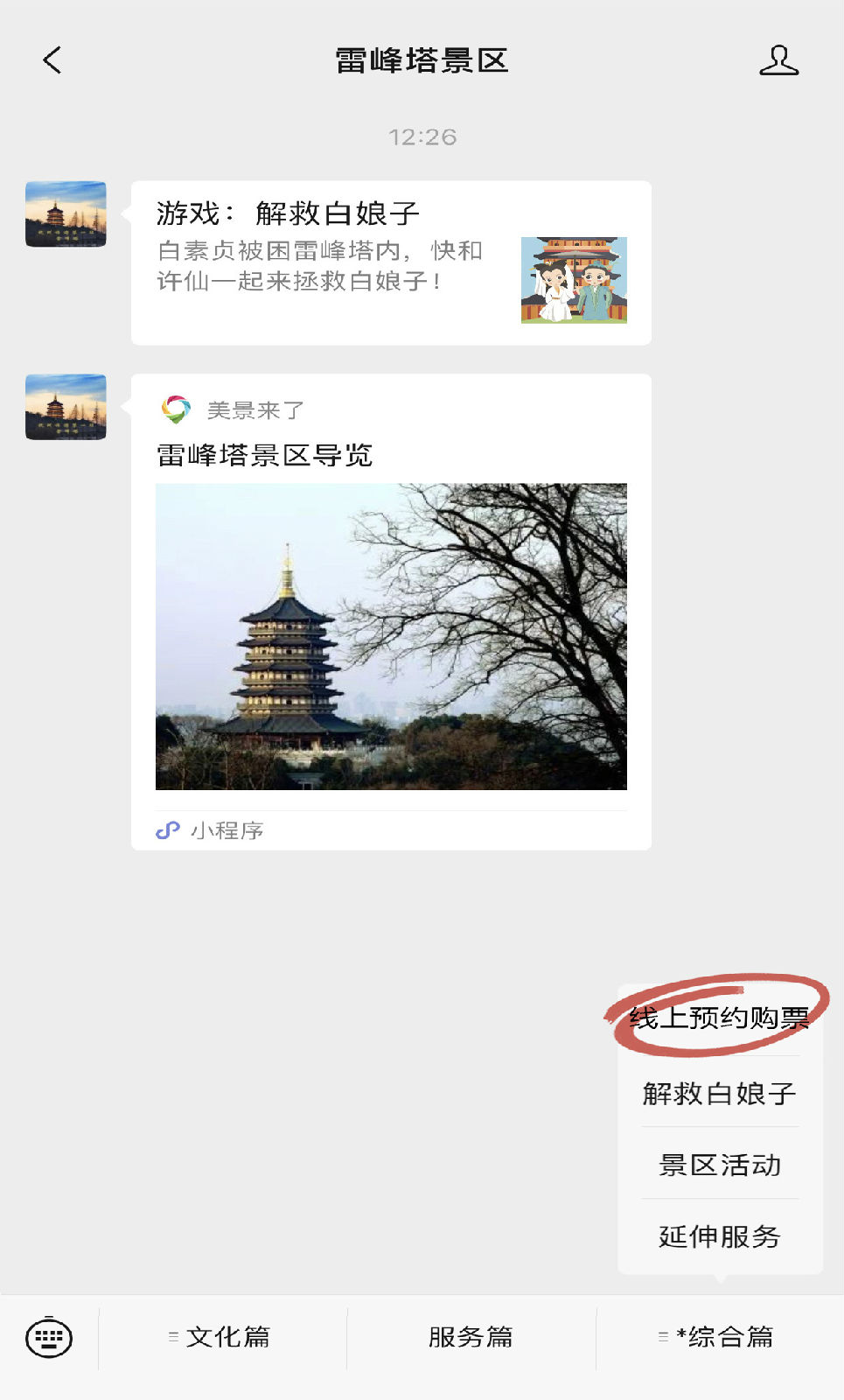The height and width of the screenshot is (1400, 844).
Task: Tap 延伸服务 menu option
Action: pyautogui.click(x=719, y=1236)
